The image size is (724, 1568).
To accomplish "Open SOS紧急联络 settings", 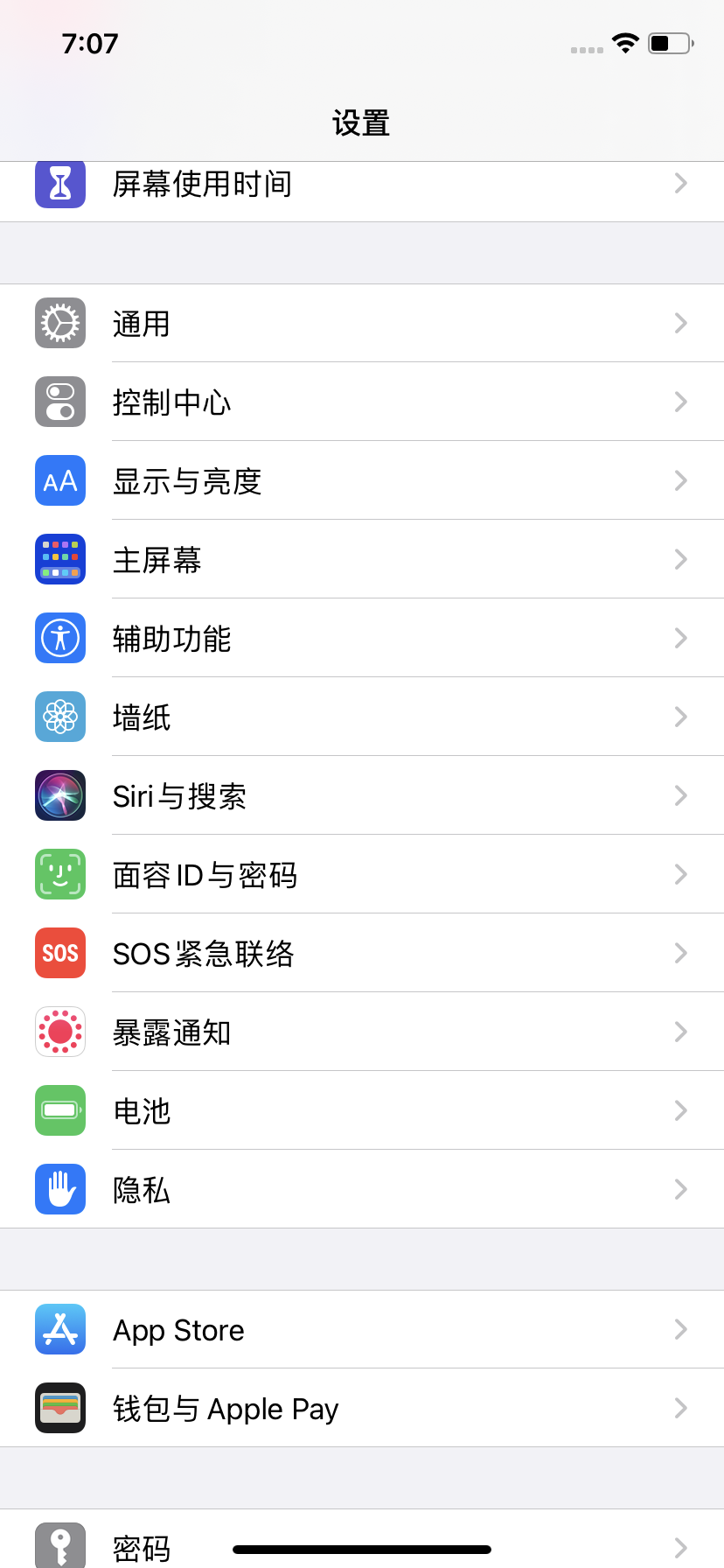I will point(362,954).
